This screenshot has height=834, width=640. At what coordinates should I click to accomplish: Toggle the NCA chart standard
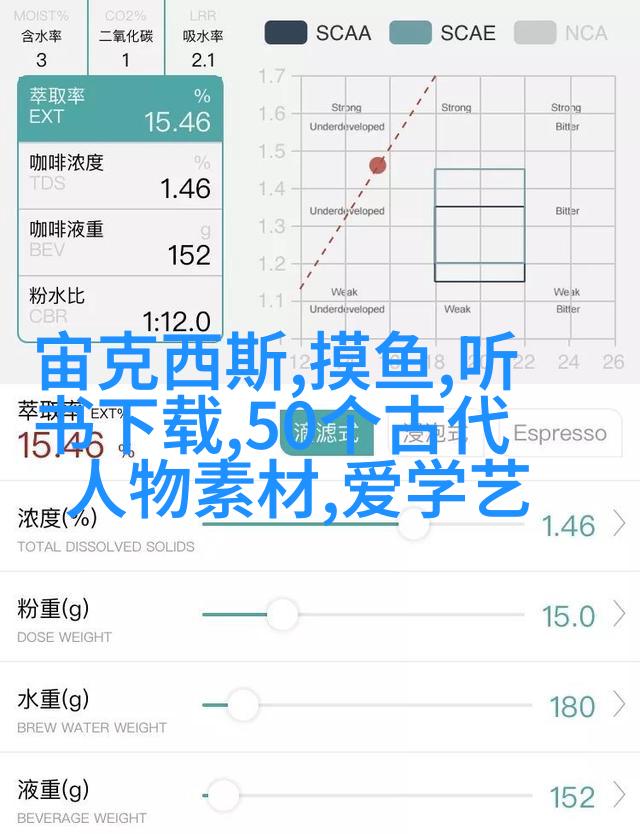[x=561, y=33]
